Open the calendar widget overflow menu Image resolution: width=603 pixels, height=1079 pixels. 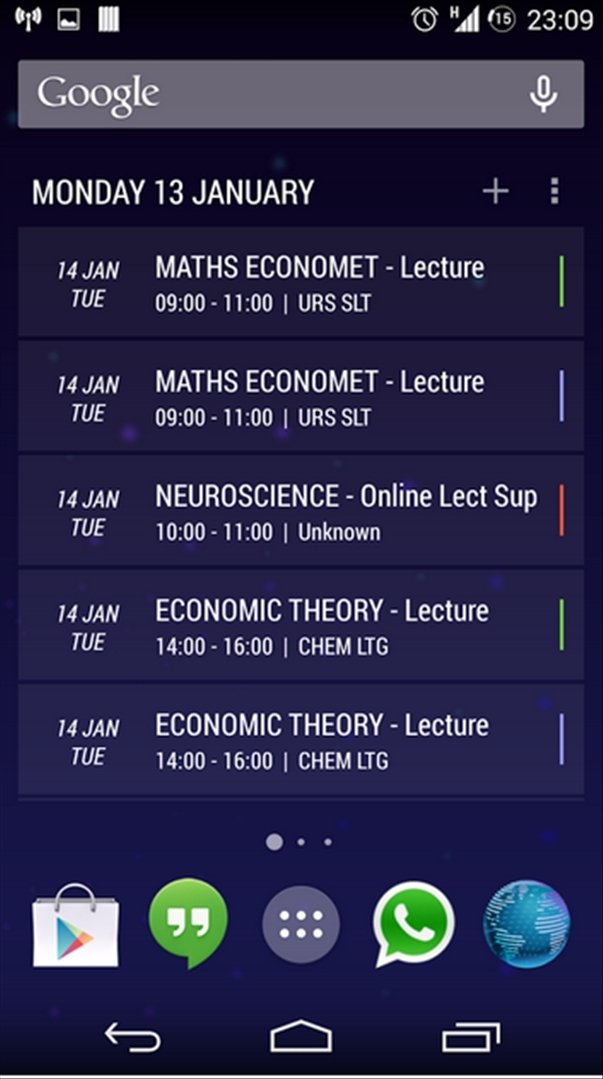pos(555,191)
